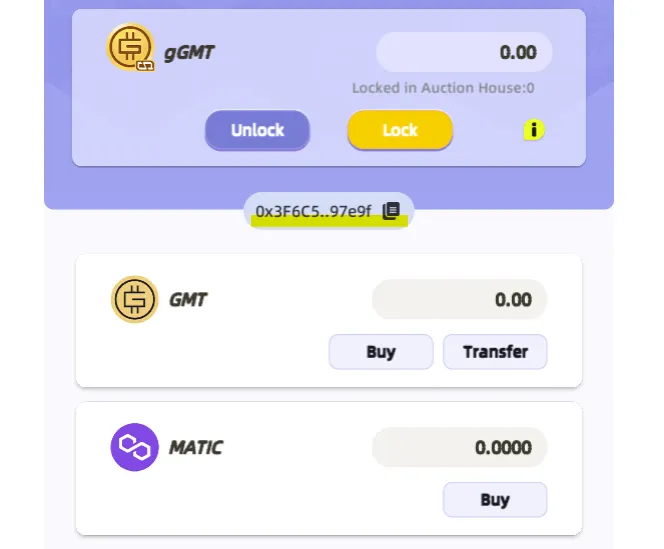Screen dimensions: 664x549
Task: Copy the wallet address 0x3F6C5..97e9f
Action: pyautogui.click(x=391, y=211)
